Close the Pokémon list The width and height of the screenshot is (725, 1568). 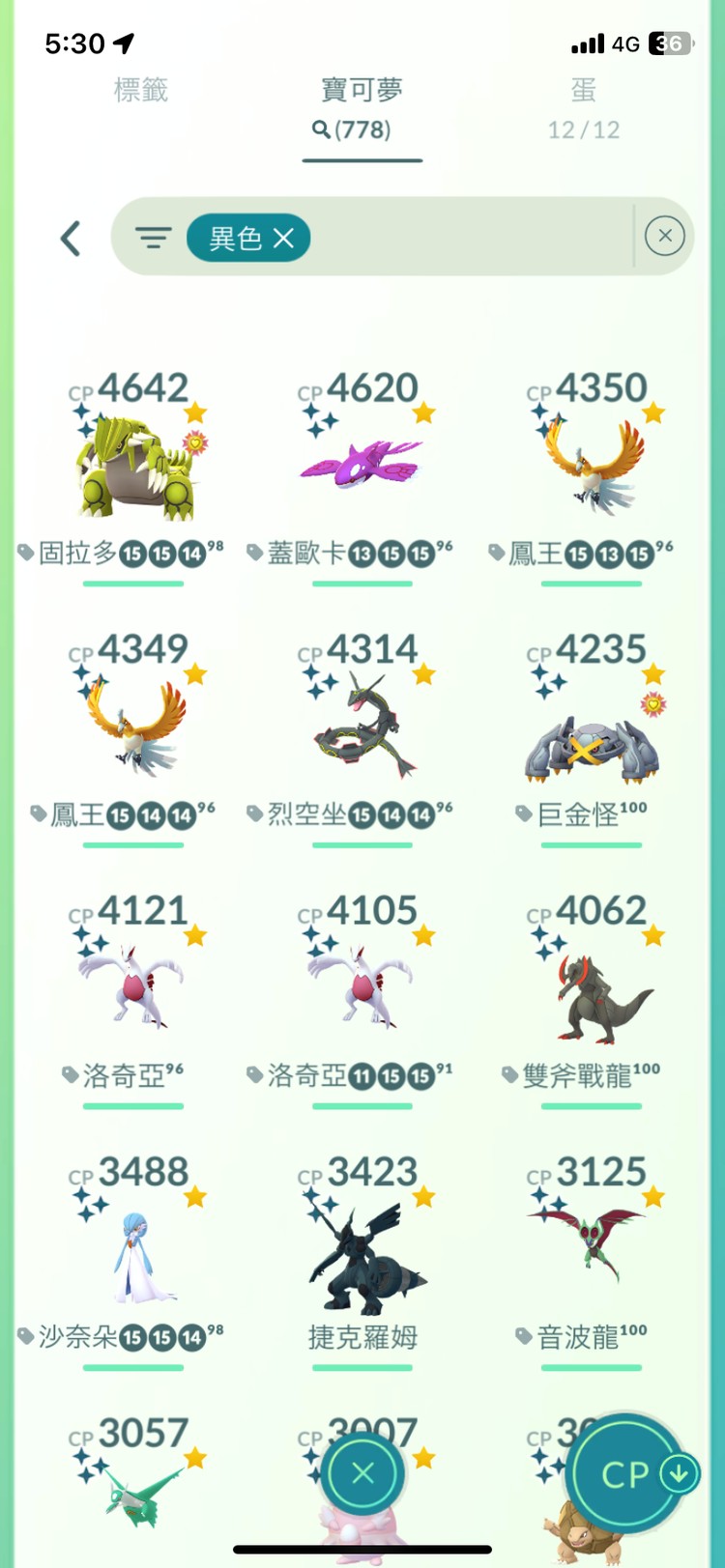[x=362, y=1473]
